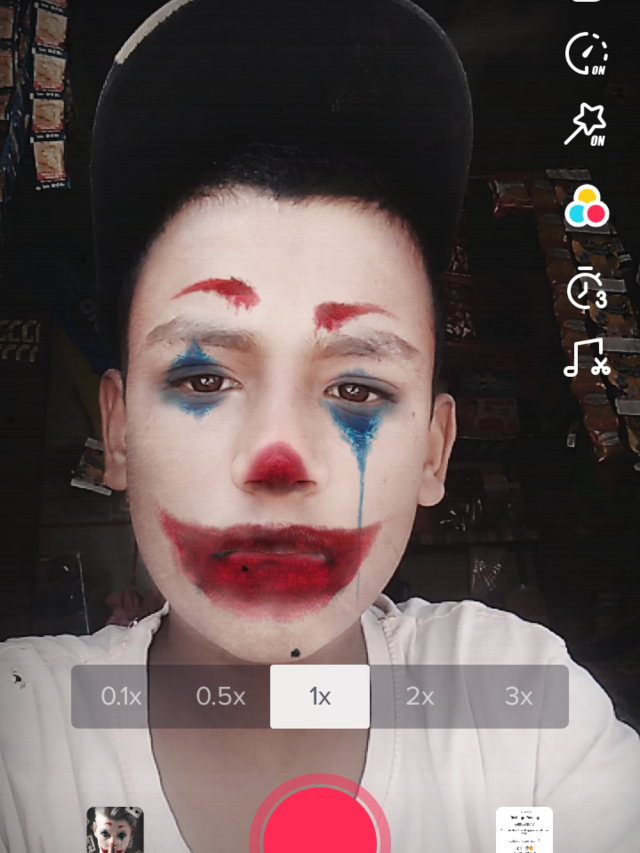Screen dimensions: 640x853
Task: Set the 3-second countdown timer
Action: 586,288
